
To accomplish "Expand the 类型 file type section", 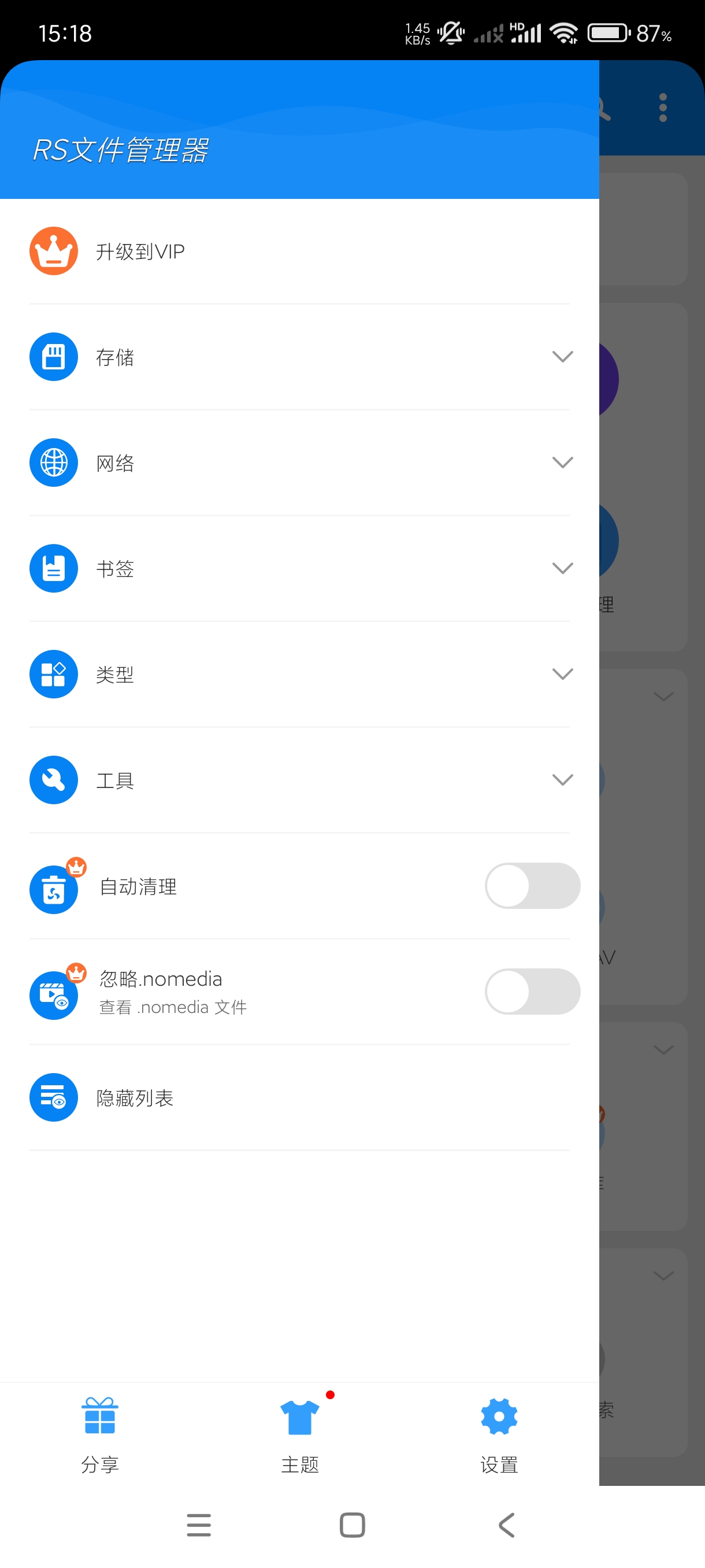I will (x=562, y=674).
